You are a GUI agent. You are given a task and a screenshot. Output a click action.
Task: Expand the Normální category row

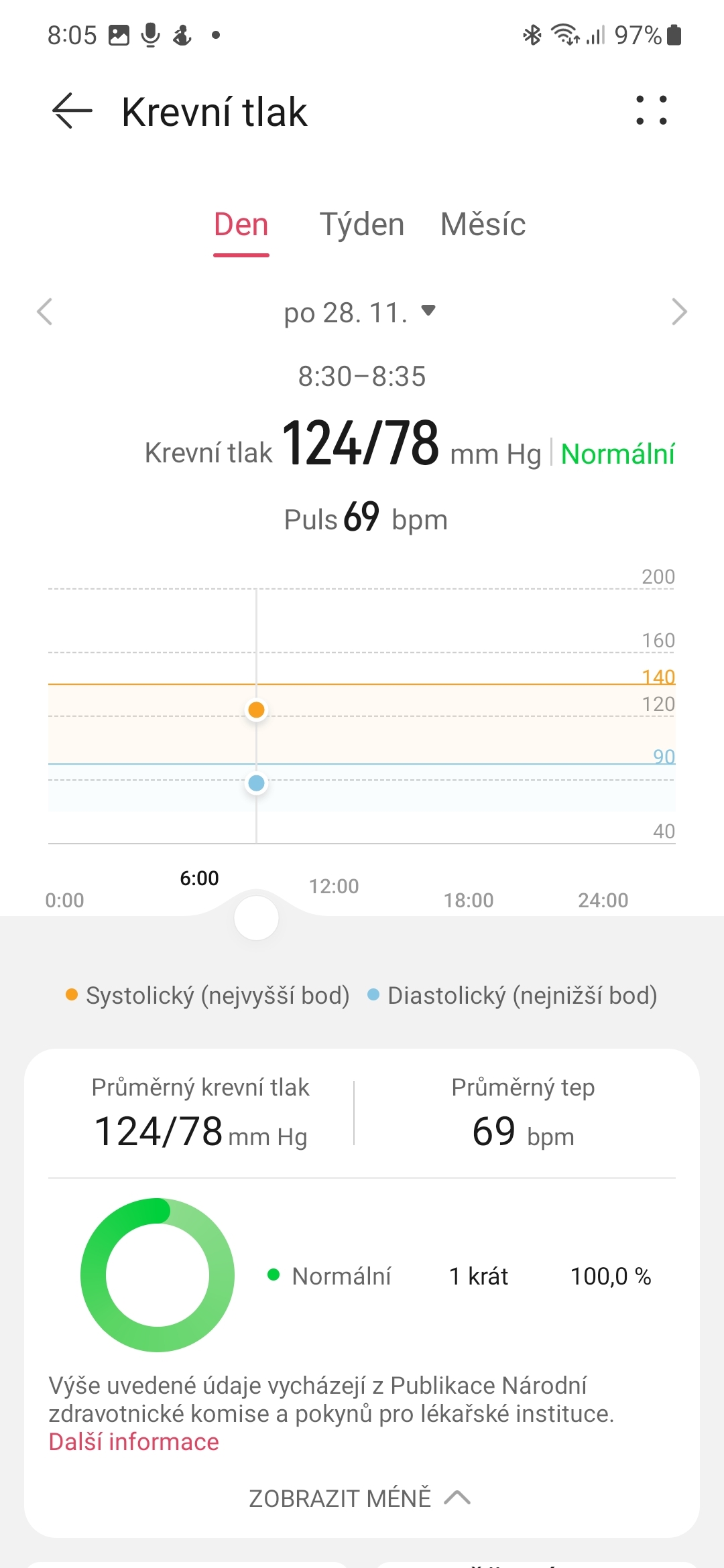(469, 1277)
